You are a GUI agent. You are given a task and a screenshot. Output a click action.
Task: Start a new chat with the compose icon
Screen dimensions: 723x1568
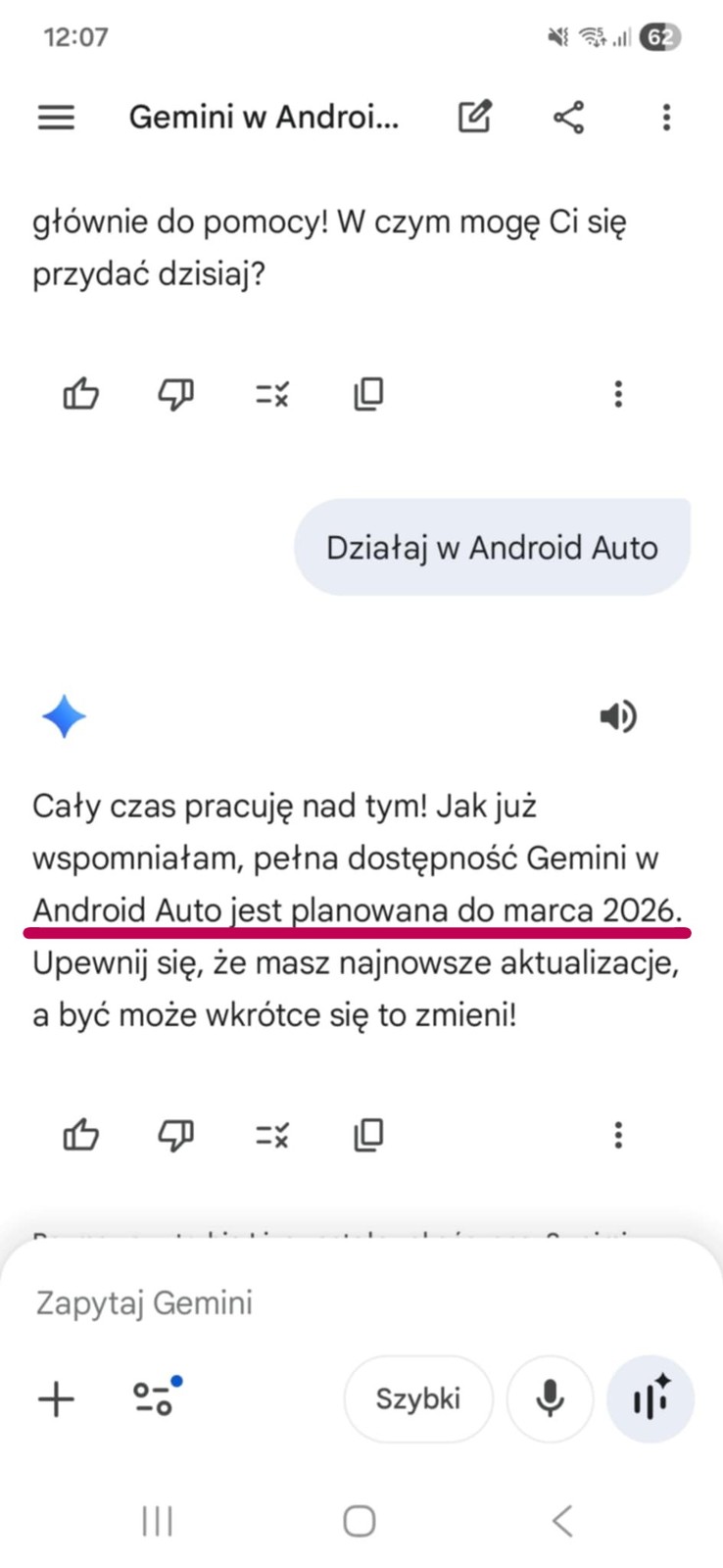point(474,117)
